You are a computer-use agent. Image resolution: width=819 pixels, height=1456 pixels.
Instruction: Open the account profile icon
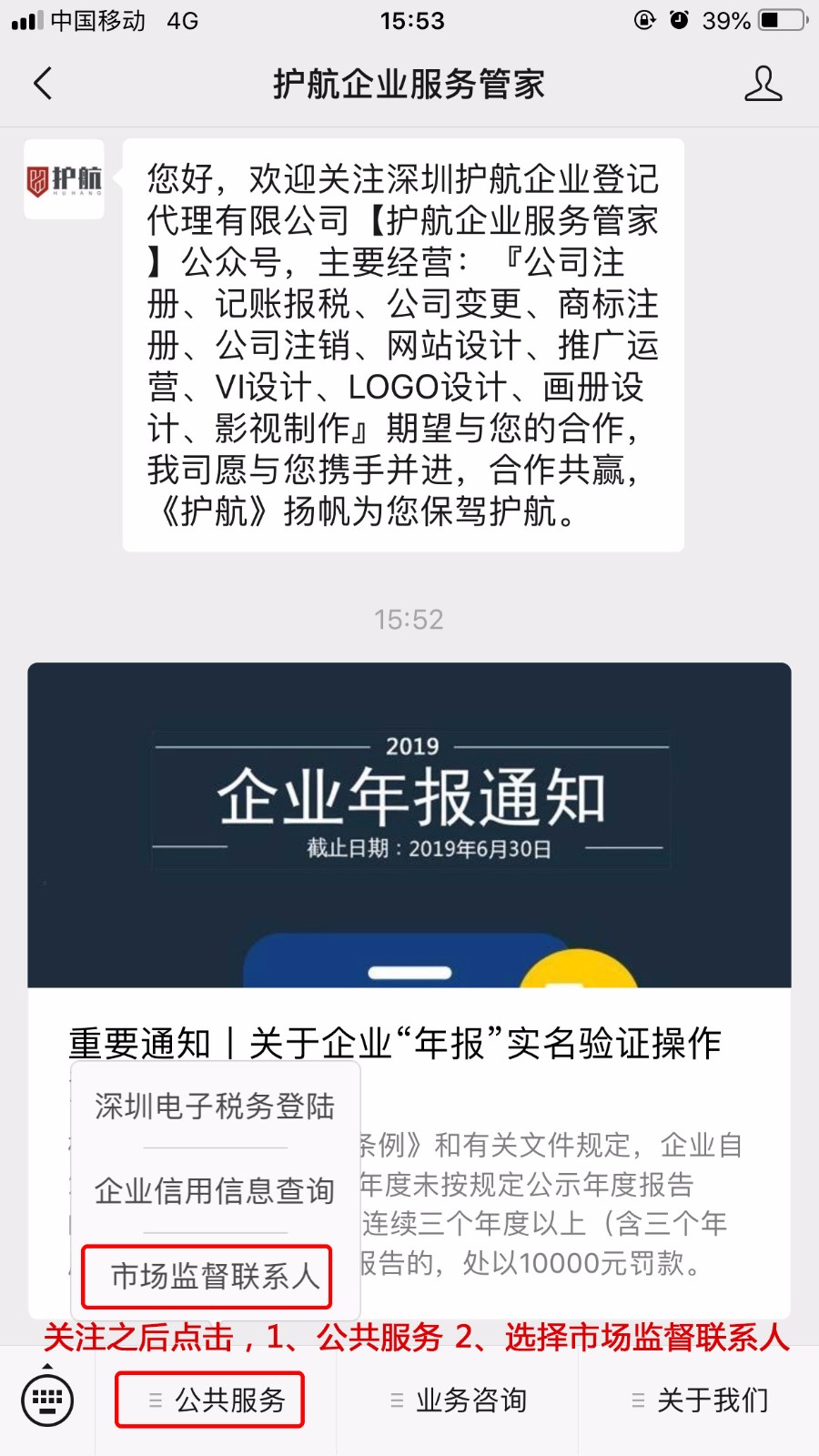pyautogui.click(x=763, y=84)
